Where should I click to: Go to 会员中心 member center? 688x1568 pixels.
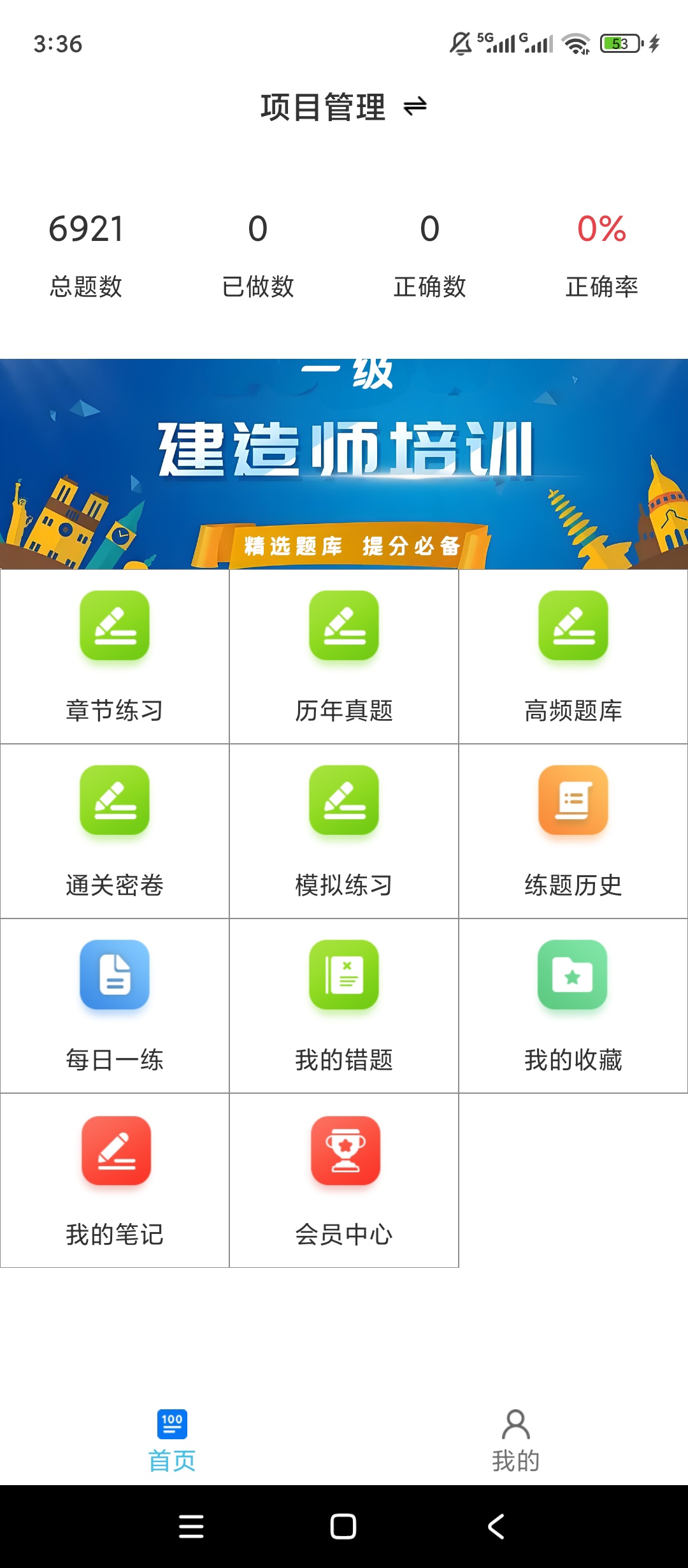tap(344, 1180)
